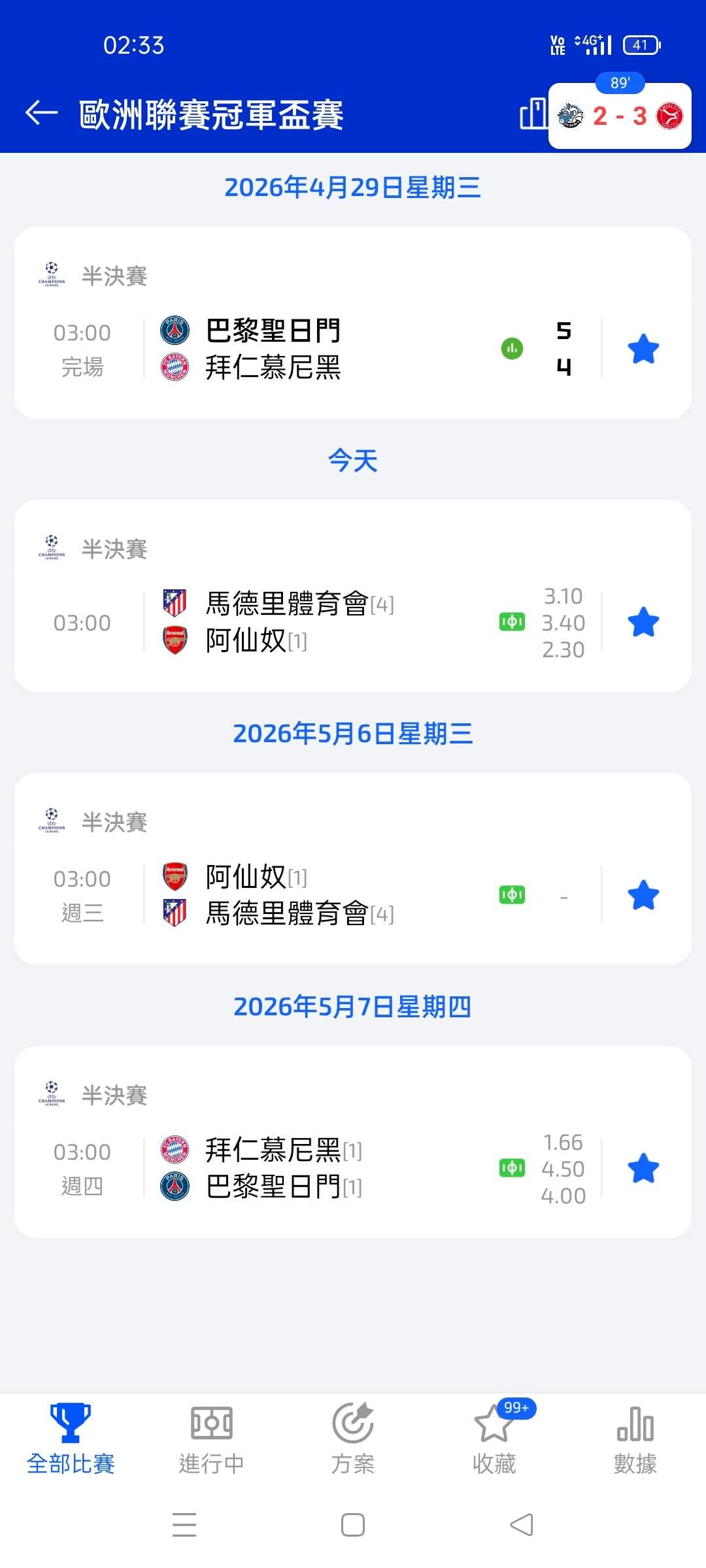Toggle favorite star on today's match

click(x=643, y=622)
